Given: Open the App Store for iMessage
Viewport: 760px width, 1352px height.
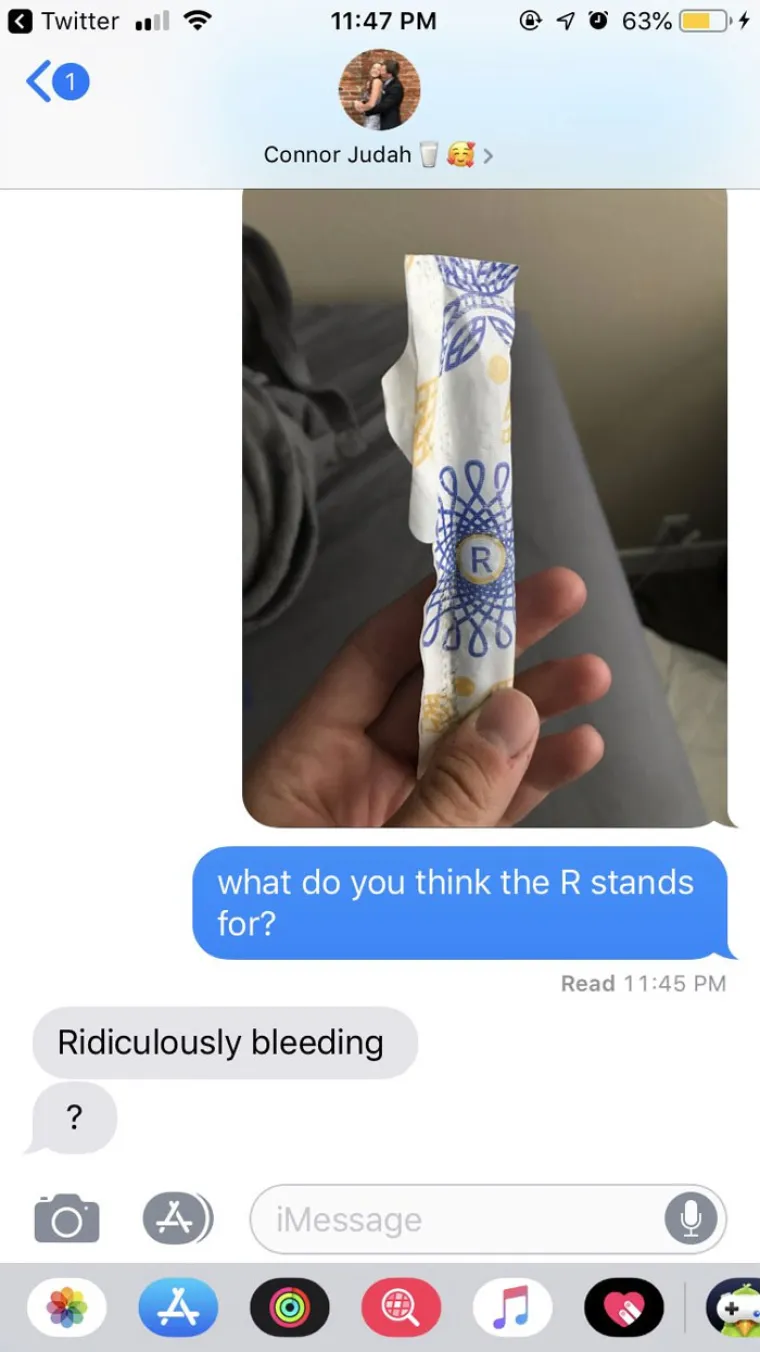Looking at the screenshot, I should (177, 1307).
